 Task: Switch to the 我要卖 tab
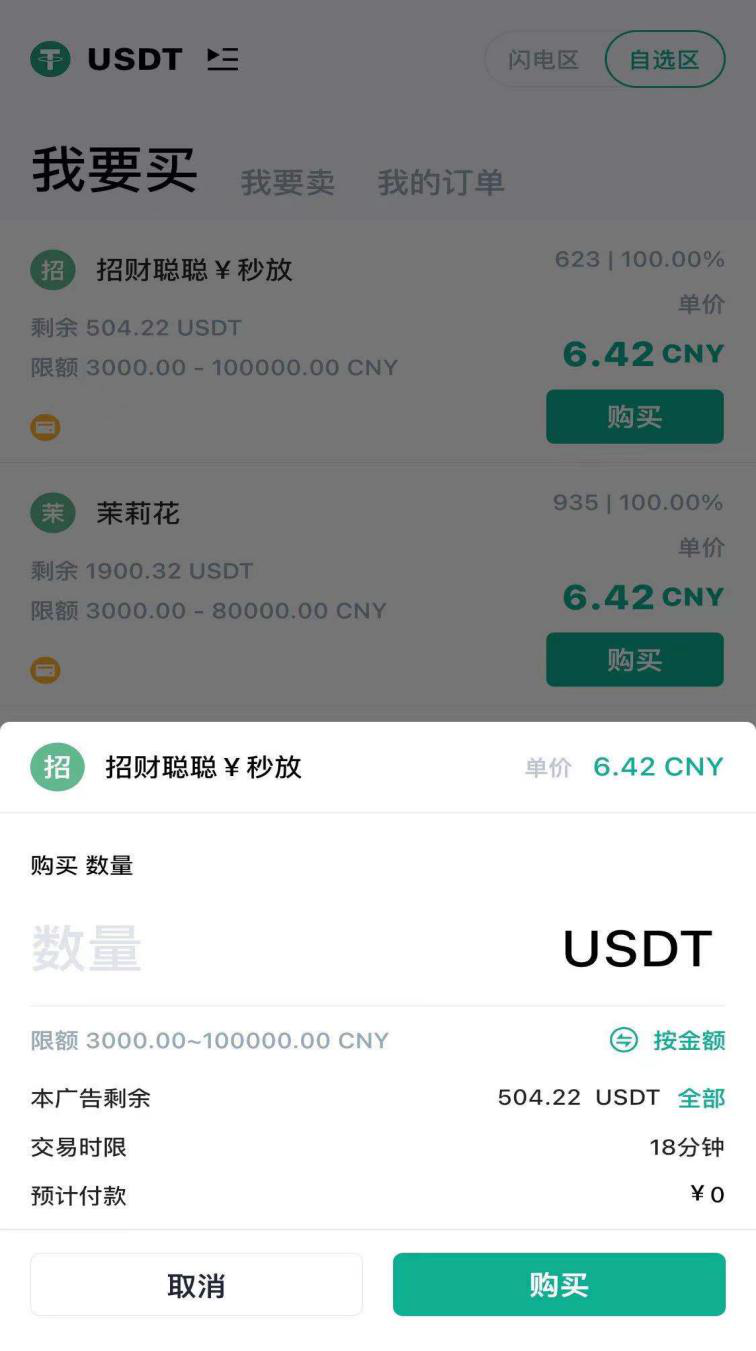click(288, 183)
